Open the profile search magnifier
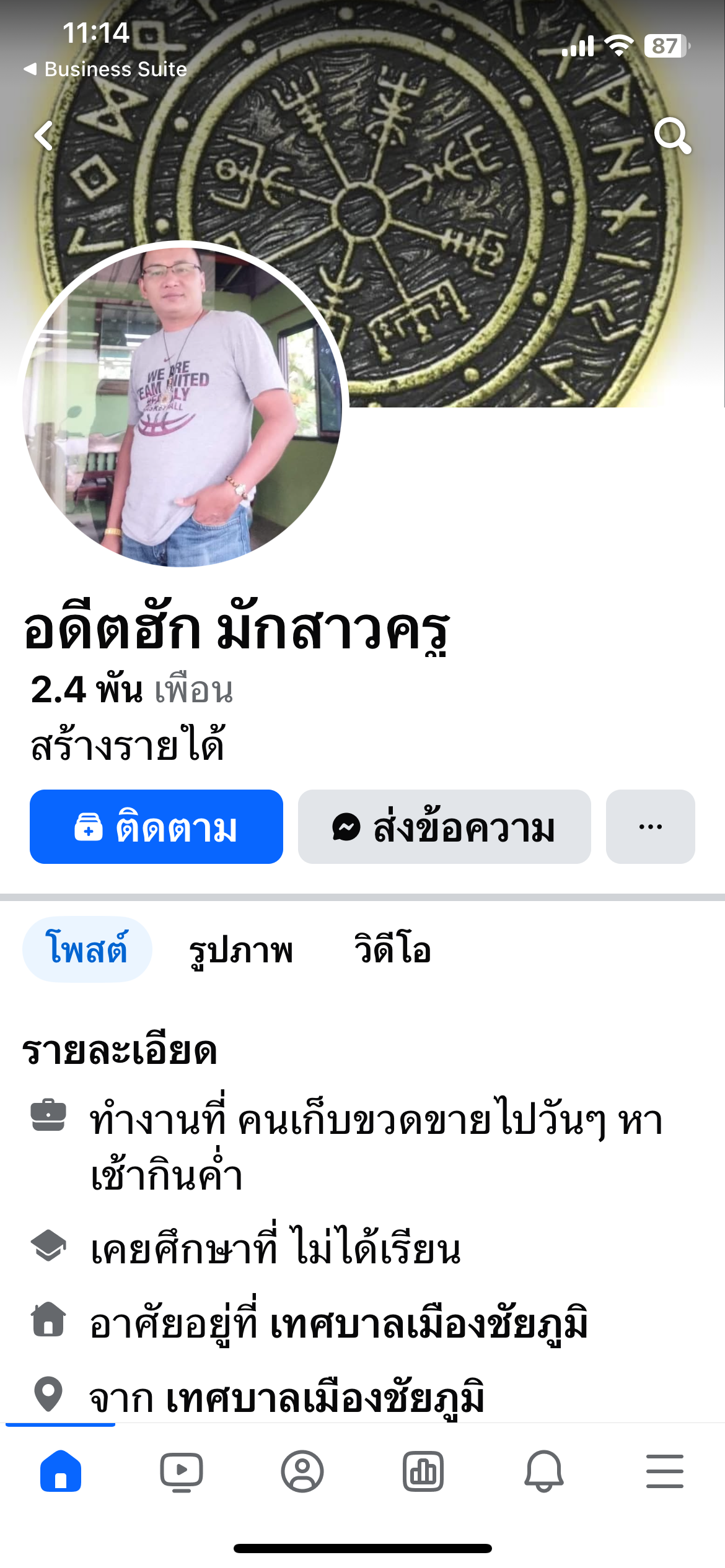This screenshot has width=725, height=1568. (672, 136)
